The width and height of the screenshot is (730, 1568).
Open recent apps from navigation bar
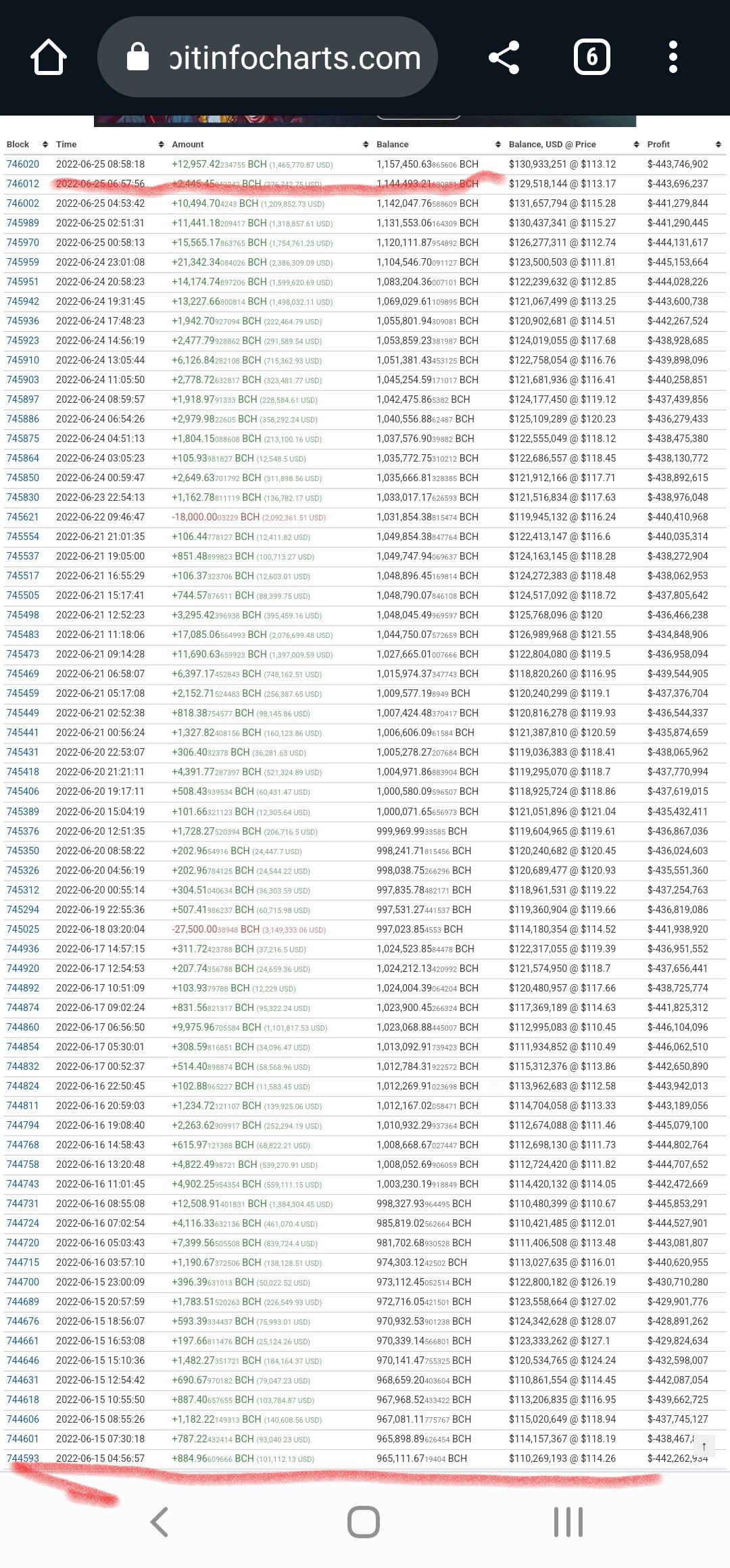(x=568, y=1522)
